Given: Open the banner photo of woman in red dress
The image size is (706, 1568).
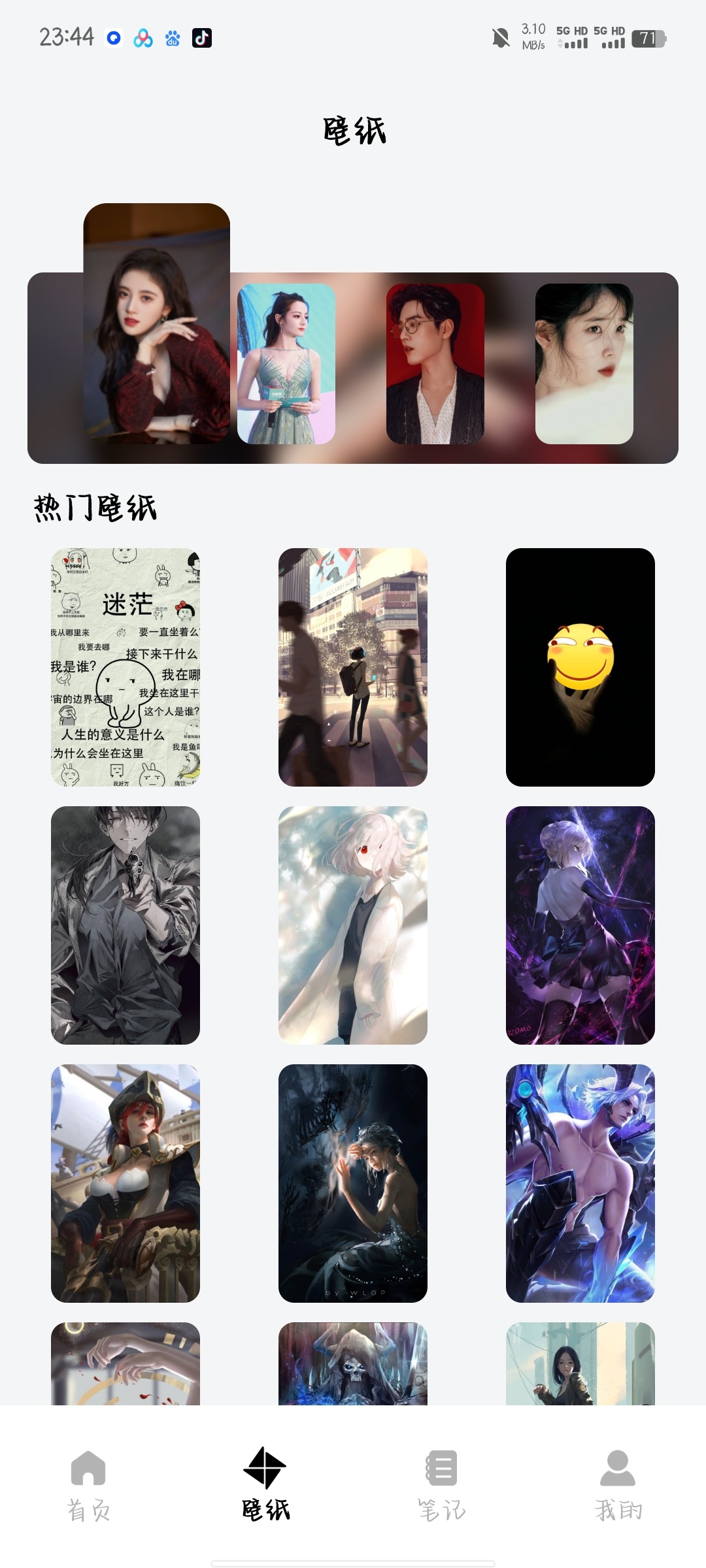Looking at the screenshot, I should tap(157, 325).
